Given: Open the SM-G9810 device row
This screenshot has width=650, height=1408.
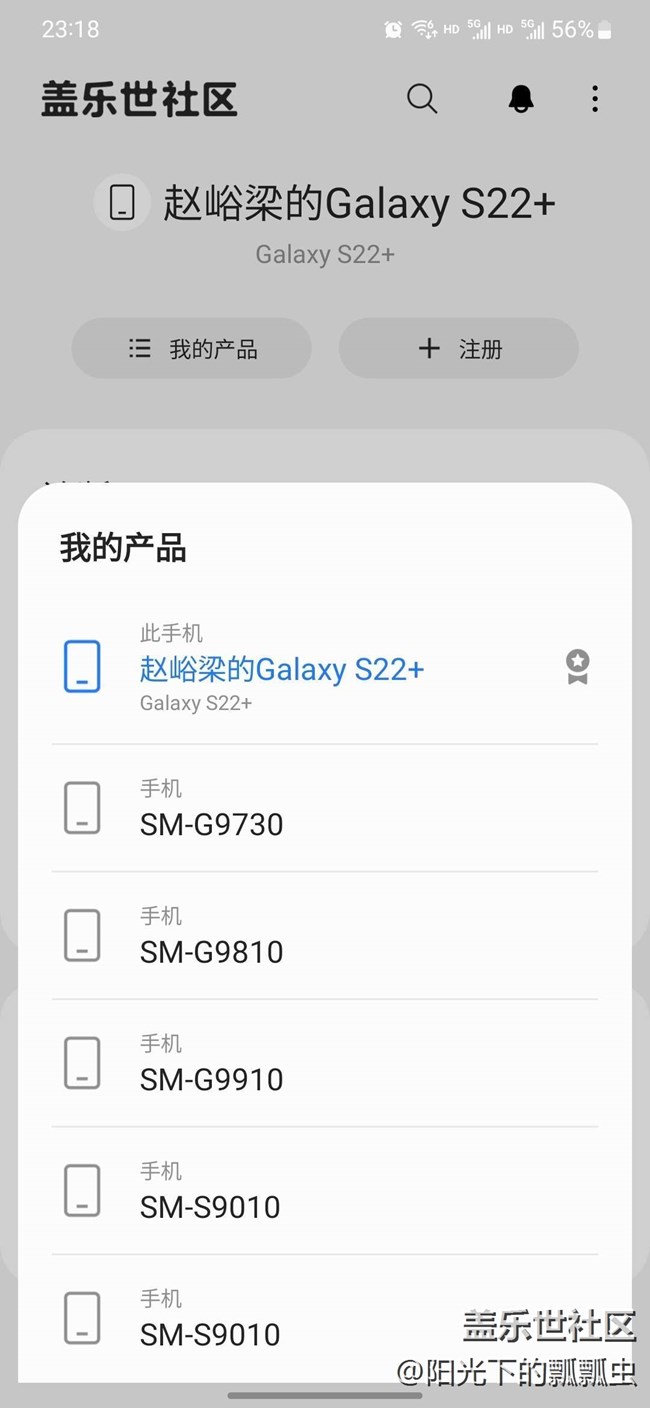Looking at the screenshot, I should point(212,951).
